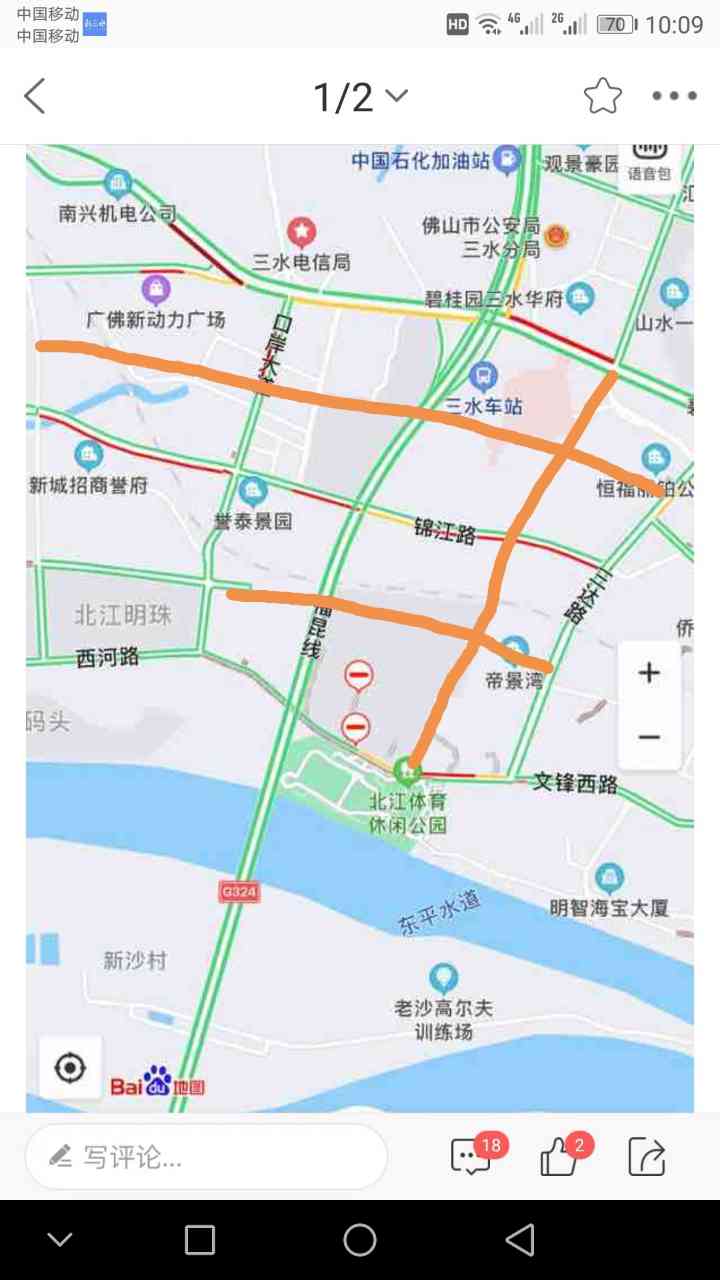The height and width of the screenshot is (1280, 720).
Task: Open the three-dot overflow menu
Action: (x=675, y=97)
